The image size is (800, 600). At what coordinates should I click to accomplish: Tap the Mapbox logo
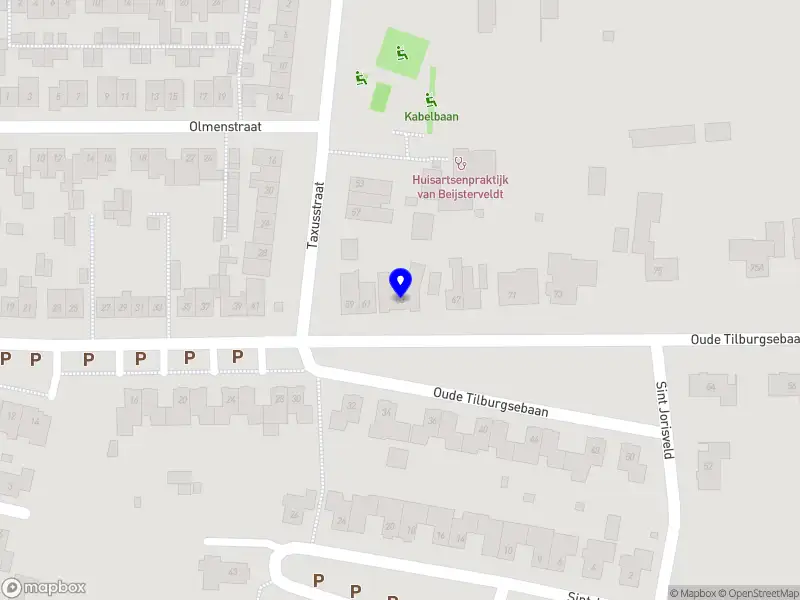point(44,588)
